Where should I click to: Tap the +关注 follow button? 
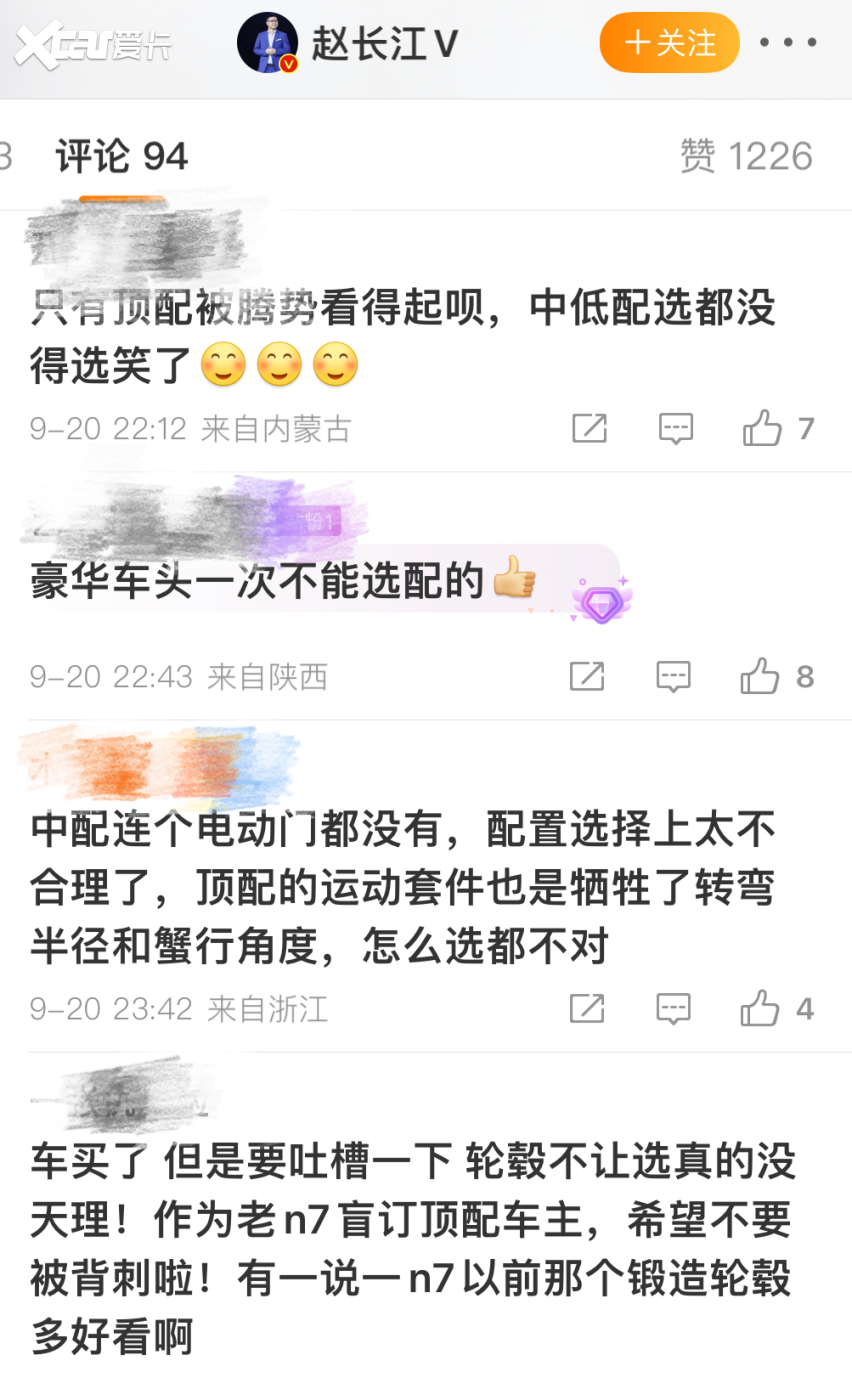pos(669,42)
